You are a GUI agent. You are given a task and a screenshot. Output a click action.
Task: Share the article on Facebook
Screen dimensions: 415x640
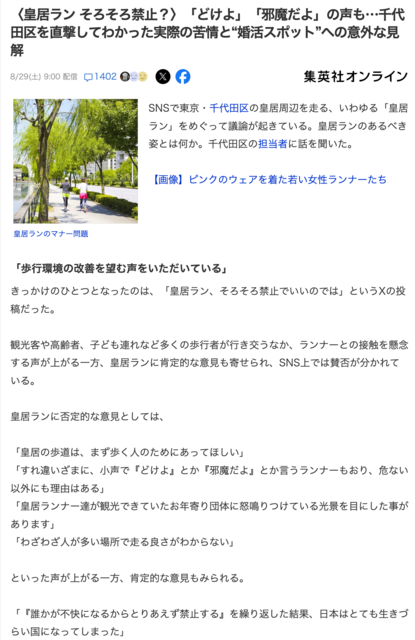pyautogui.click(x=183, y=76)
